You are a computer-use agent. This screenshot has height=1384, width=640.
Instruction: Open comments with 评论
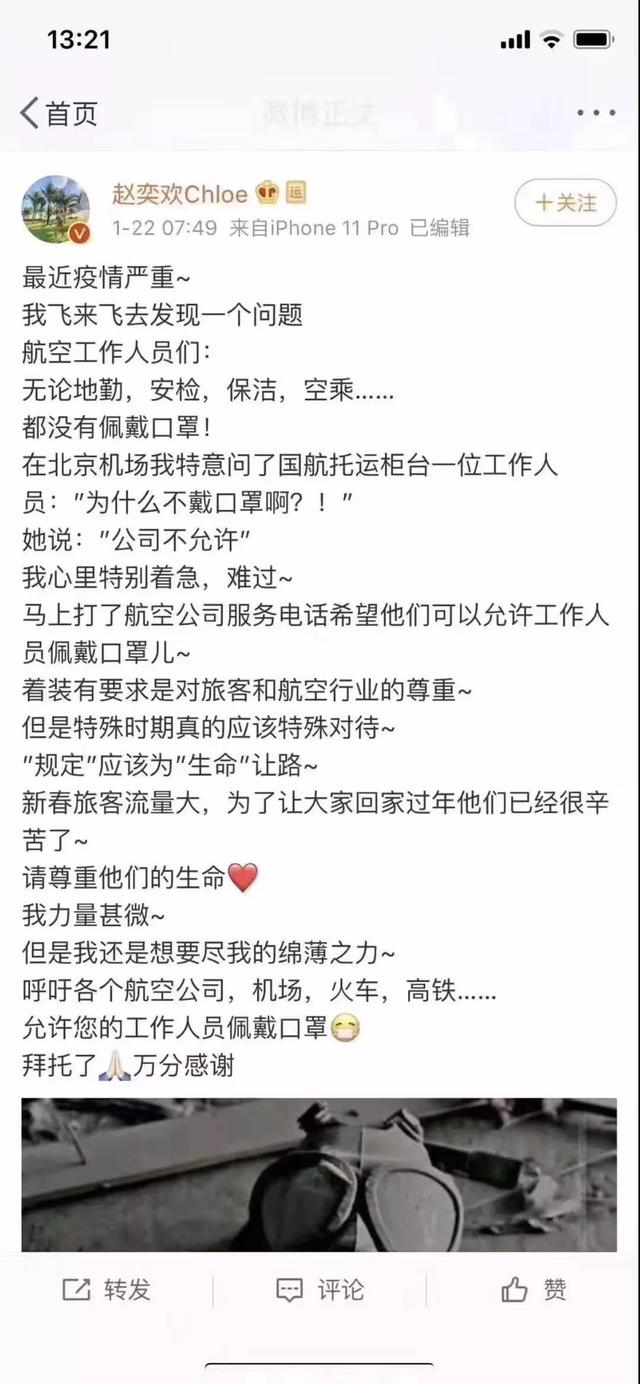click(x=320, y=1290)
